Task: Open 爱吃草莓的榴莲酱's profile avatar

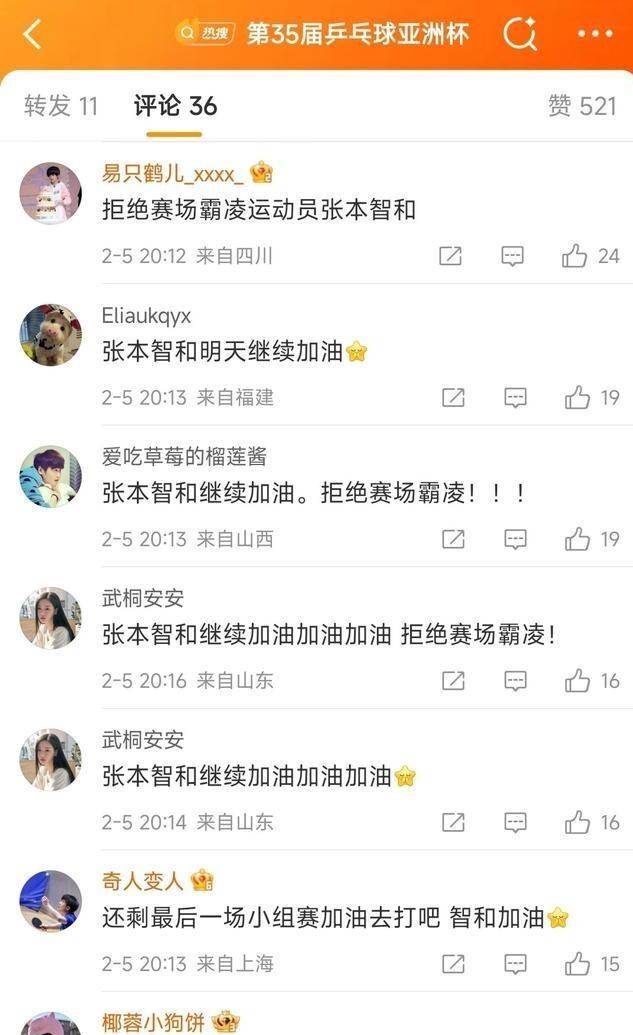Action: 50,476
